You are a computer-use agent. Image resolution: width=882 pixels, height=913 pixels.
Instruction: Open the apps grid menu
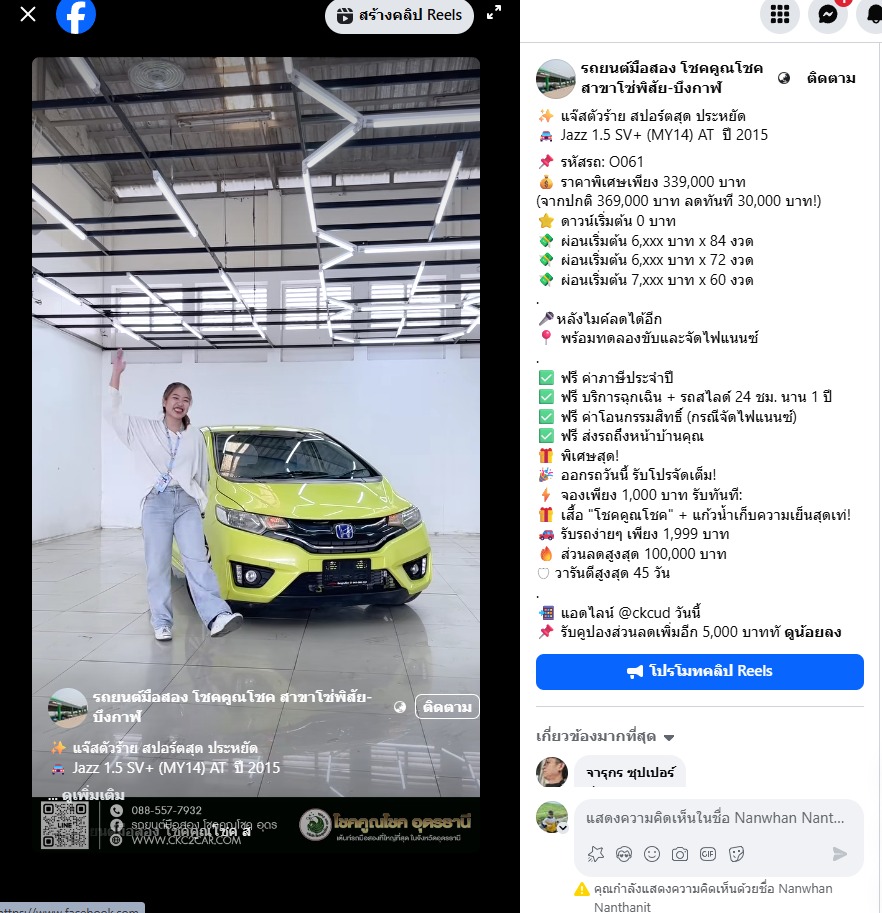[780, 15]
